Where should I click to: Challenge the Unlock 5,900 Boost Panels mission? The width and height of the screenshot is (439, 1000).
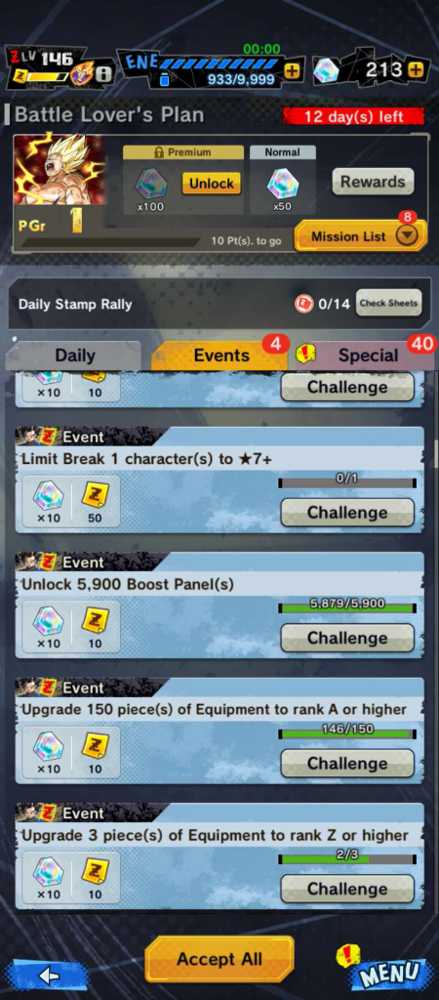[x=347, y=638]
